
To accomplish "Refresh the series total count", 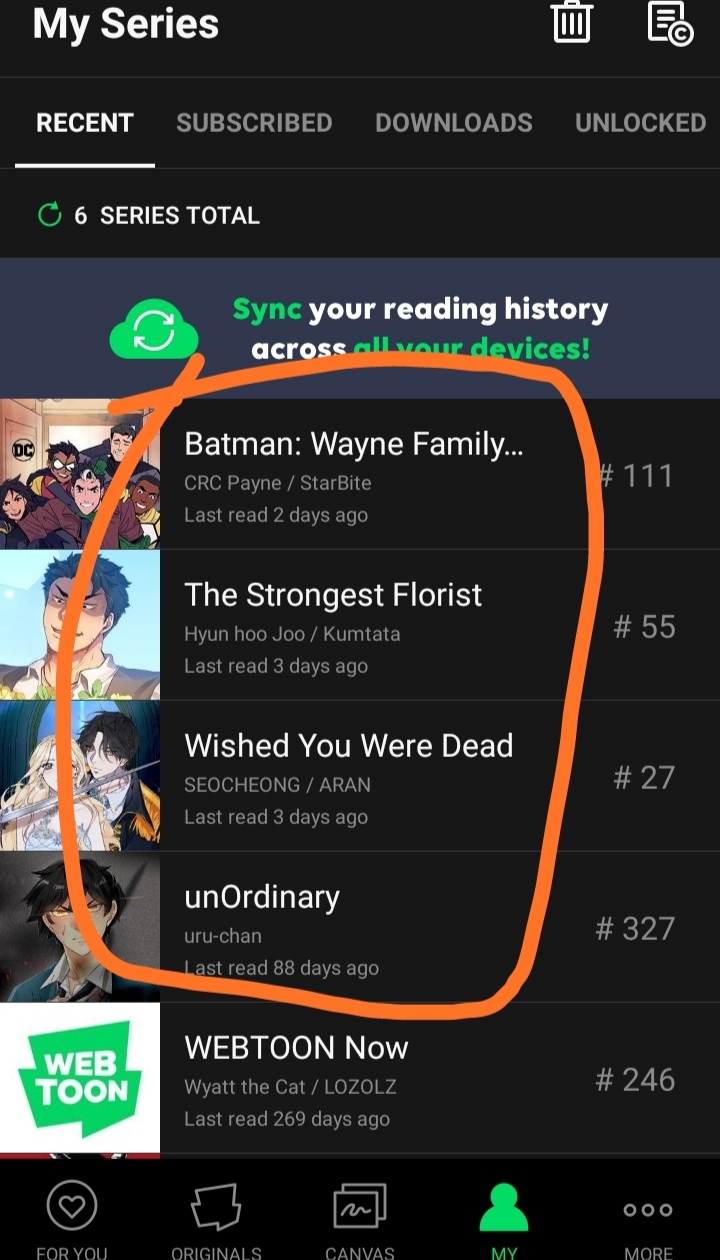I will 49,215.
